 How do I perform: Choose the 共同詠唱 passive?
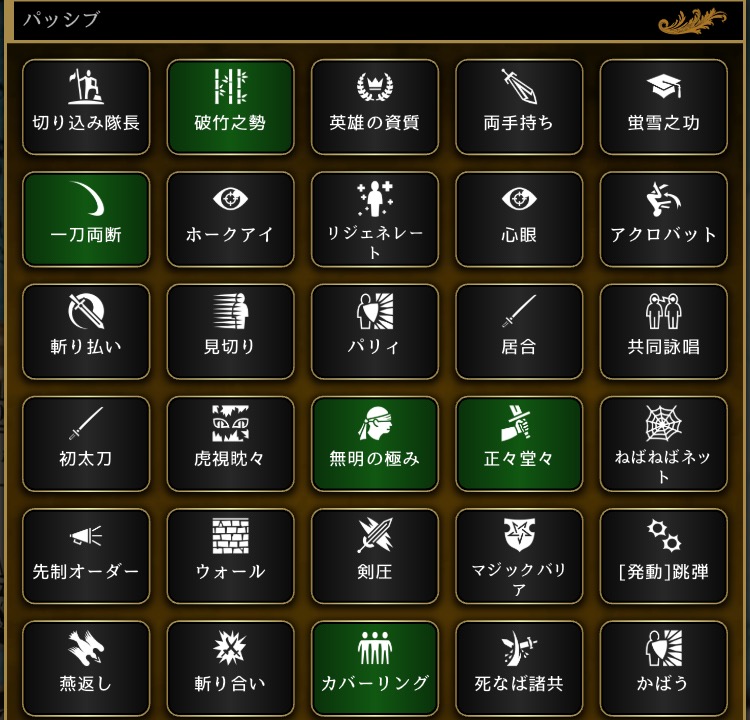tap(663, 331)
